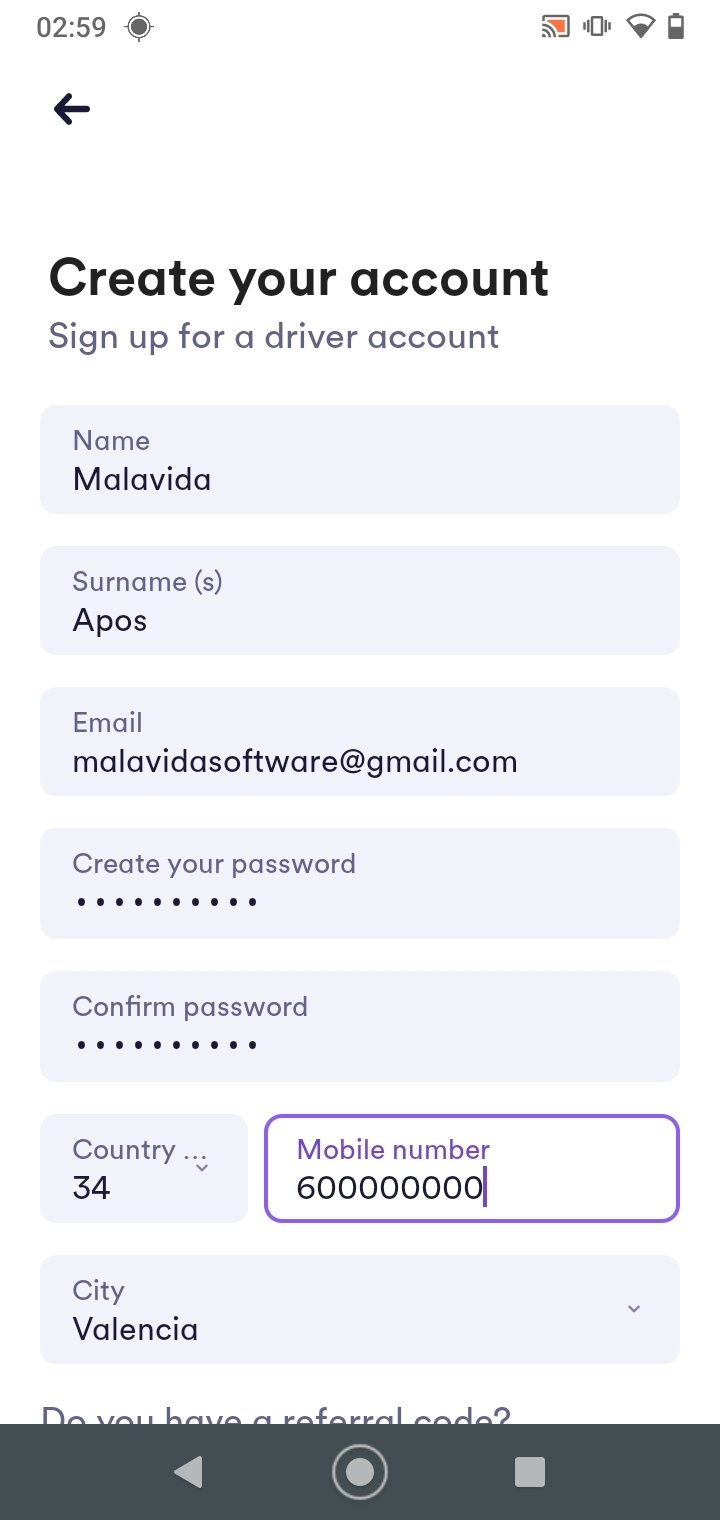Open the Country code dropdown
This screenshot has width=720, height=1520.
pos(144,1168)
